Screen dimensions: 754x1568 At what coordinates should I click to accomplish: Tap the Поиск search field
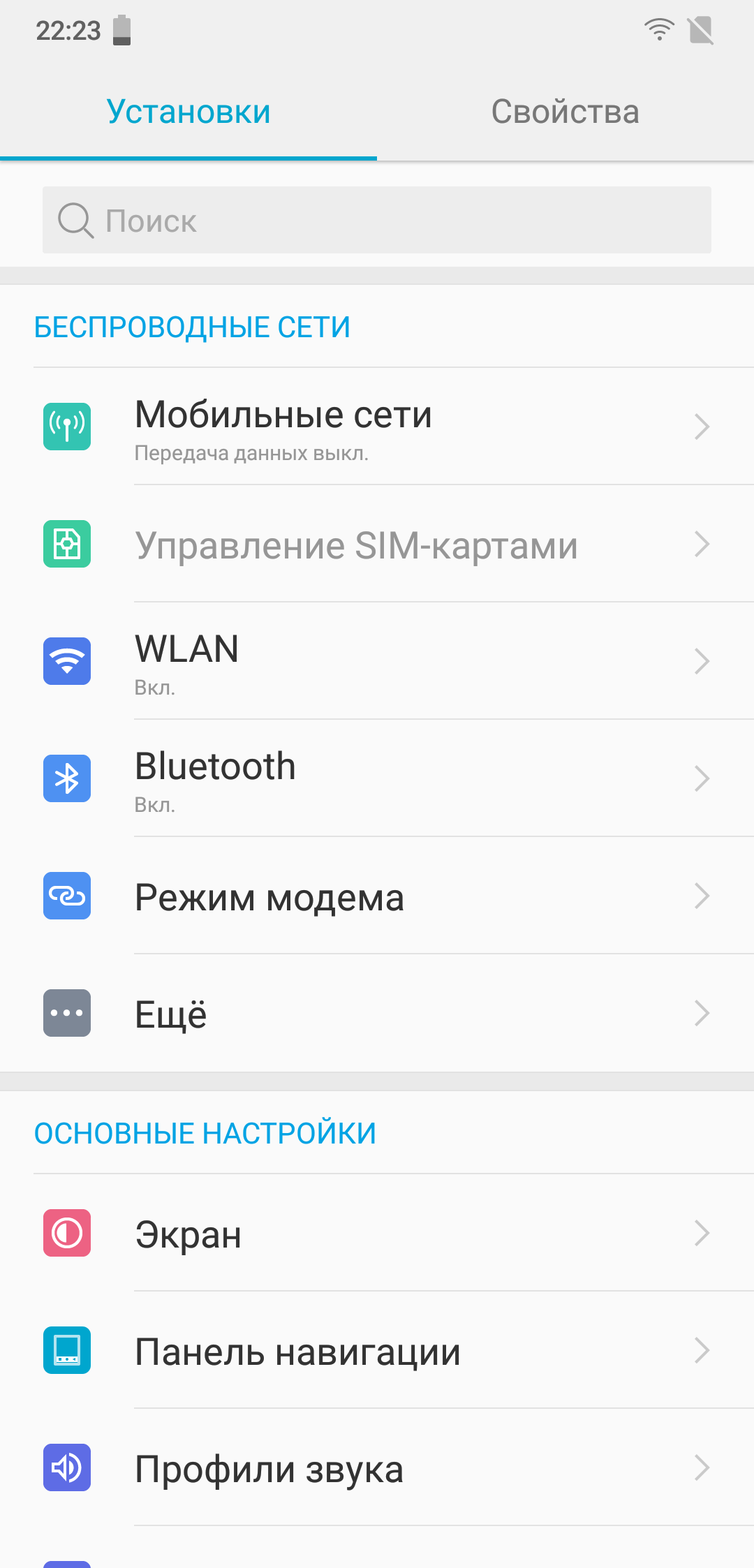tap(377, 220)
